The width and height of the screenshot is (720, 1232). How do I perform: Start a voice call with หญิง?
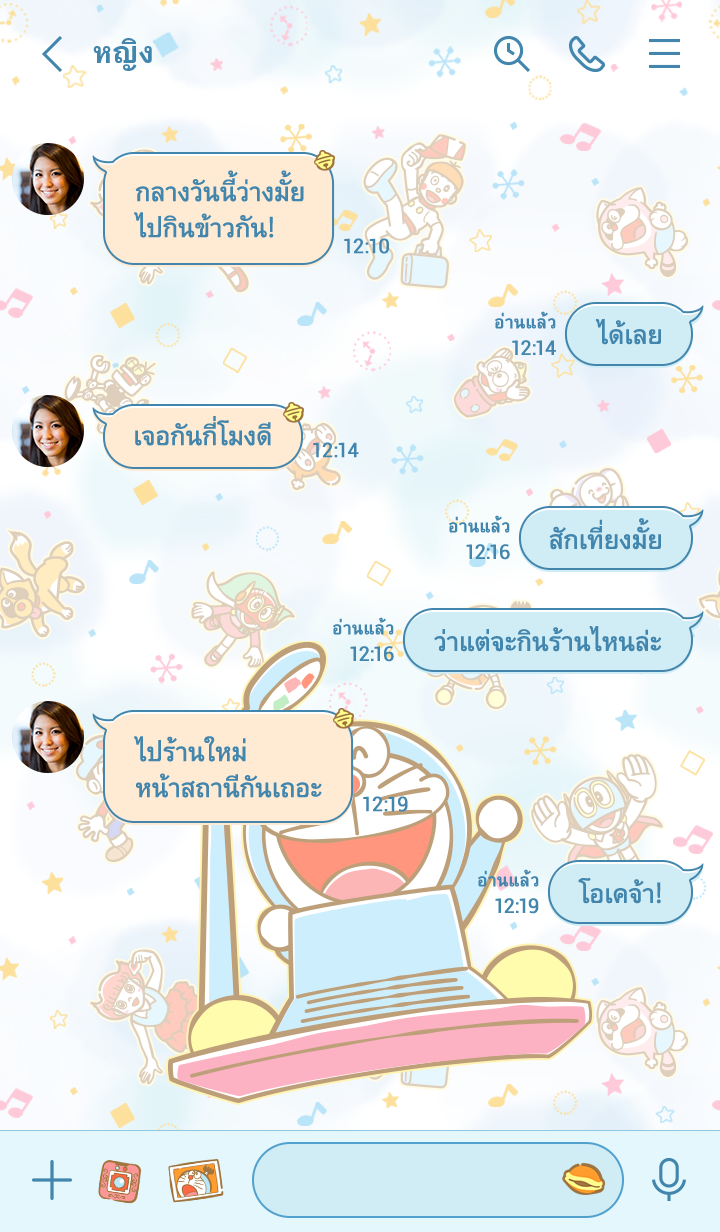(x=587, y=54)
